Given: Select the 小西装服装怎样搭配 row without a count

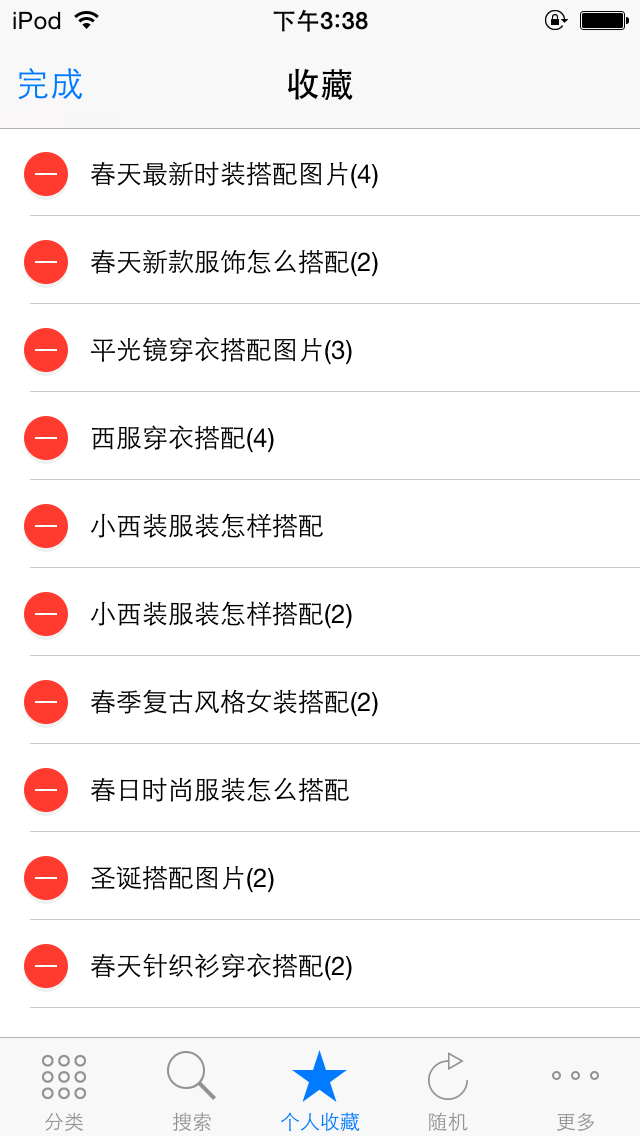Looking at the screenshot, I should click(x=320, y=526).
